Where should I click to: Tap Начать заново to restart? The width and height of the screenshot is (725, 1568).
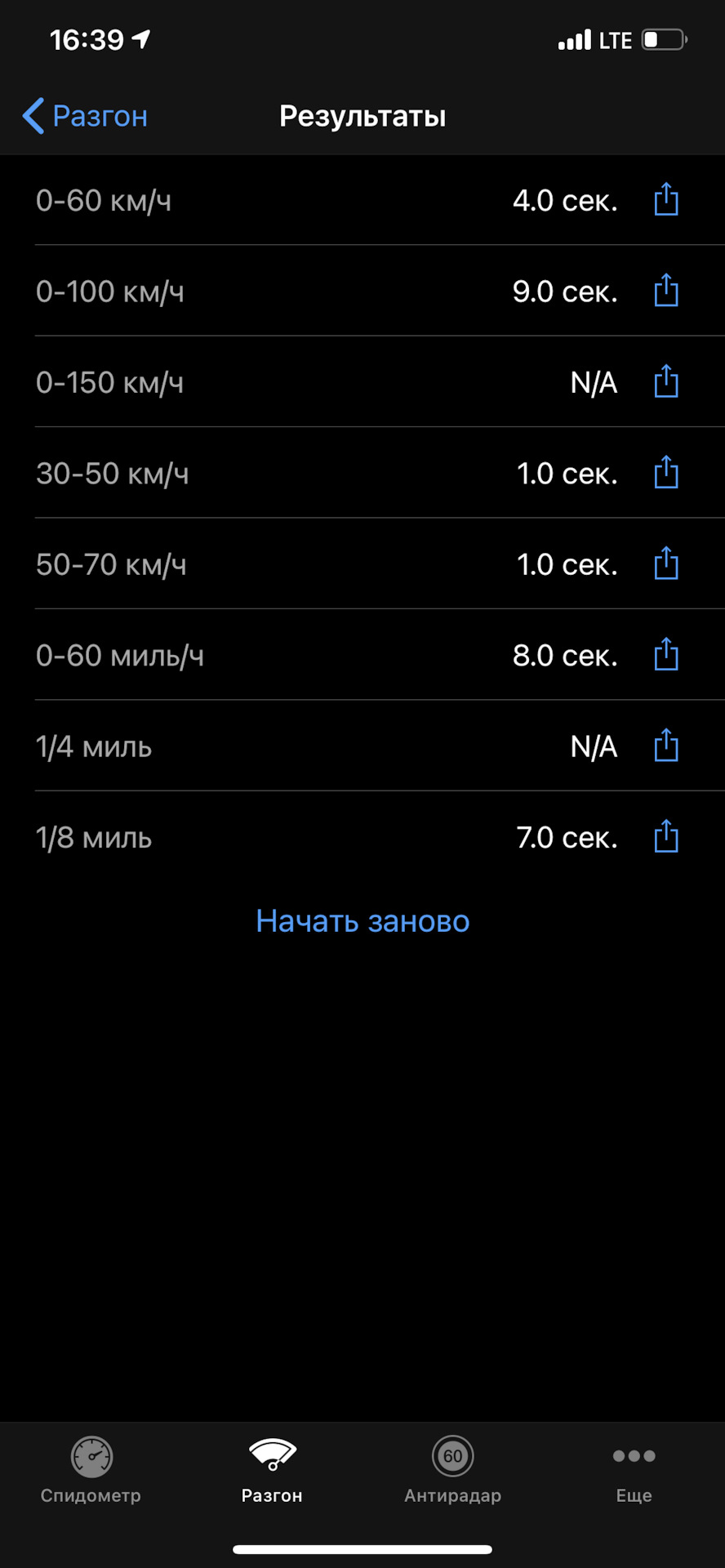(362, 921)
